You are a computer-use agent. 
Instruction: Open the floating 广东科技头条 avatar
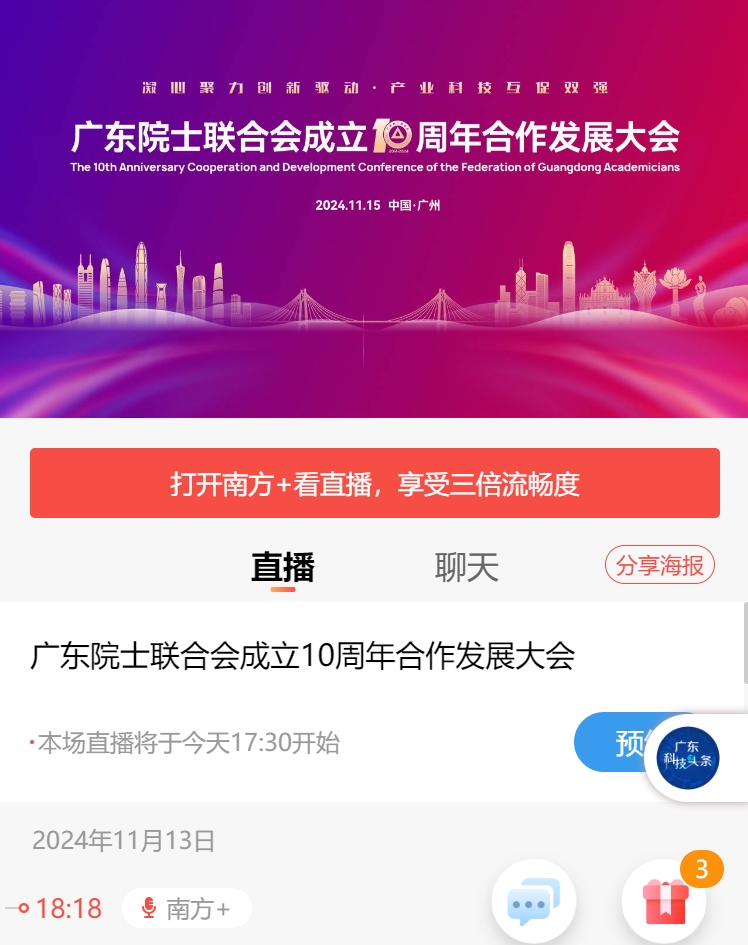(x=687, y=759)
